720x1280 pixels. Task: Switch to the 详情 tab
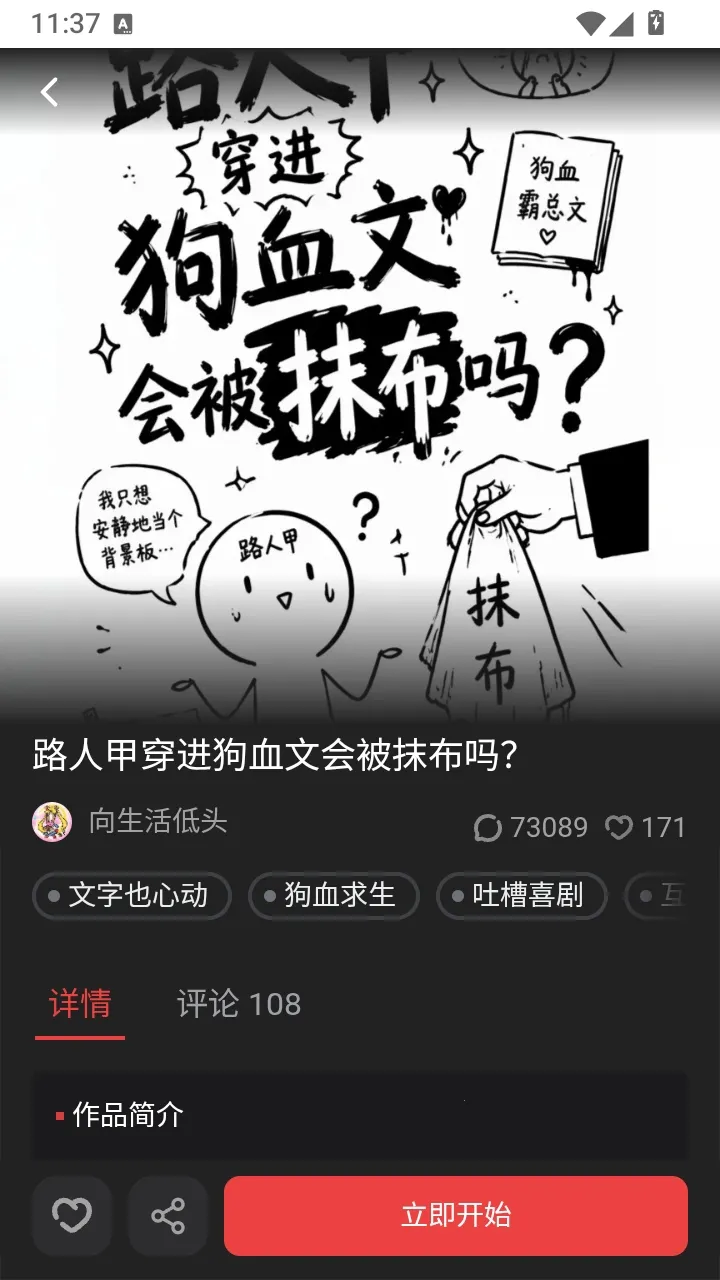(80, 1004)
